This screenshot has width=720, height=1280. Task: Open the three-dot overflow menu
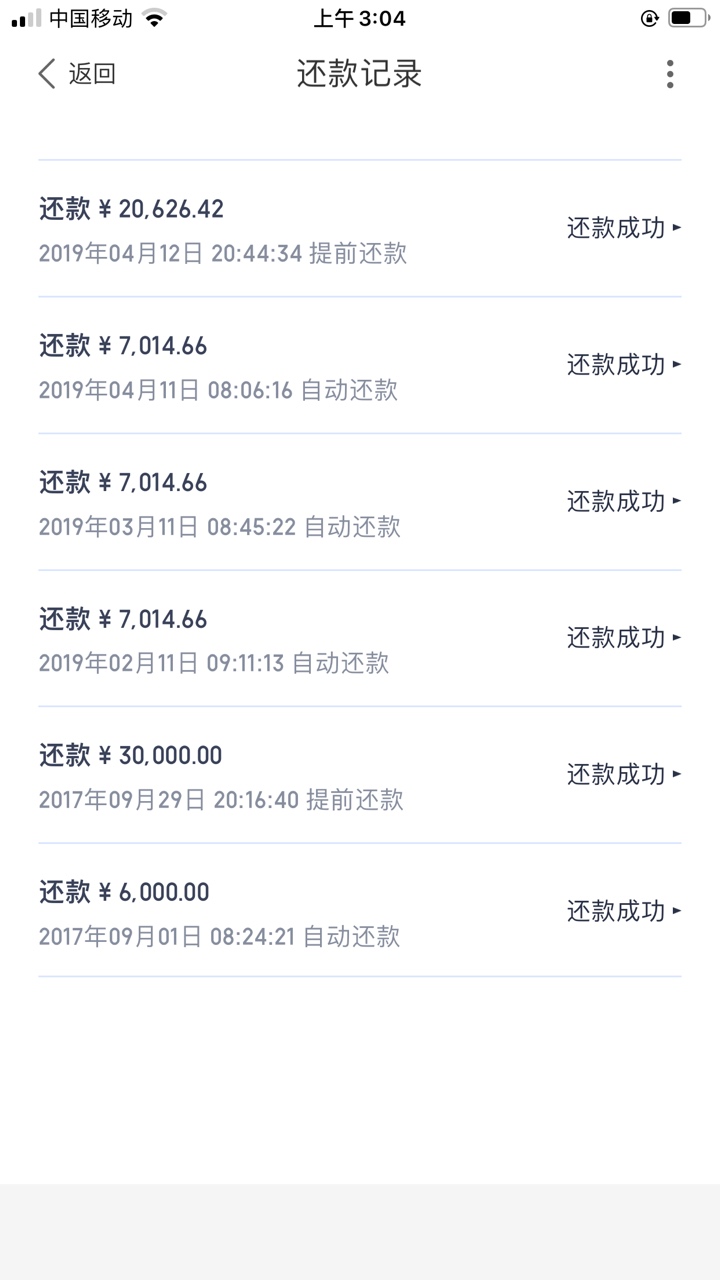point(669,74)
